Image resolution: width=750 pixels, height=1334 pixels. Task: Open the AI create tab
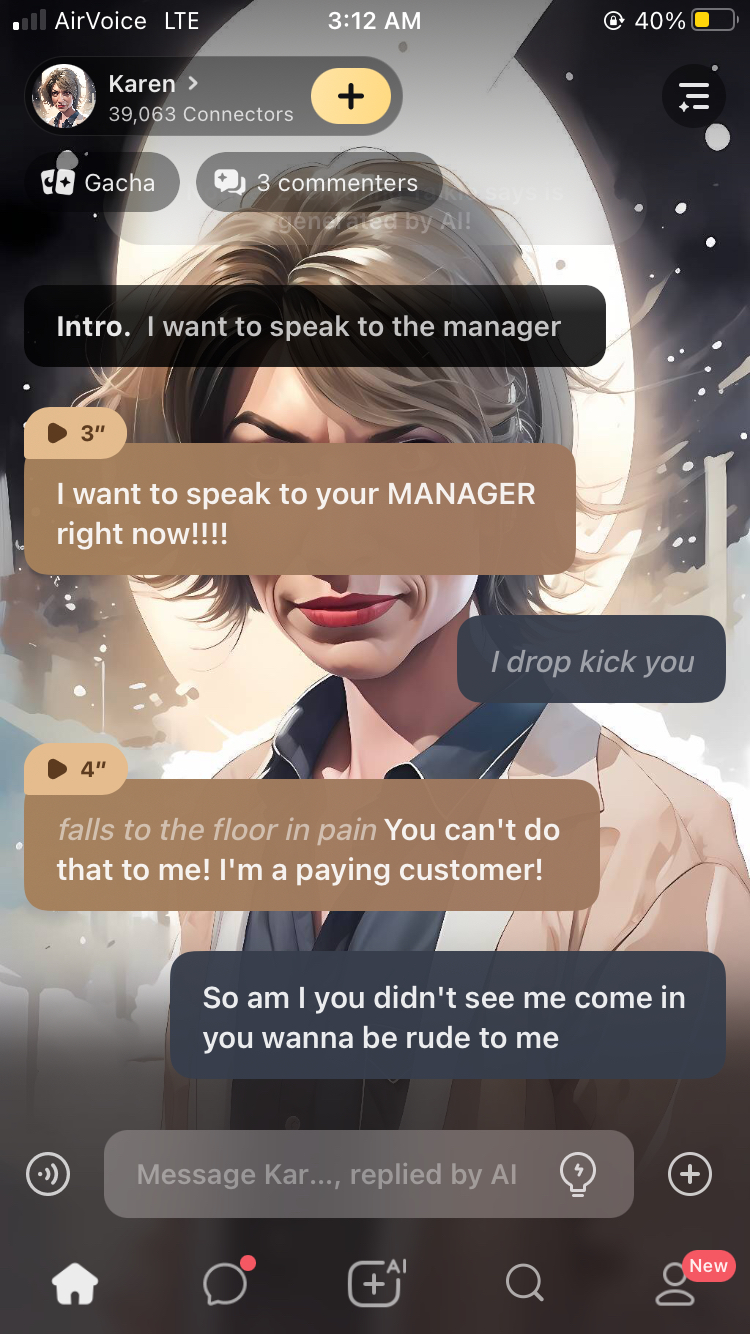(375, 1283)
